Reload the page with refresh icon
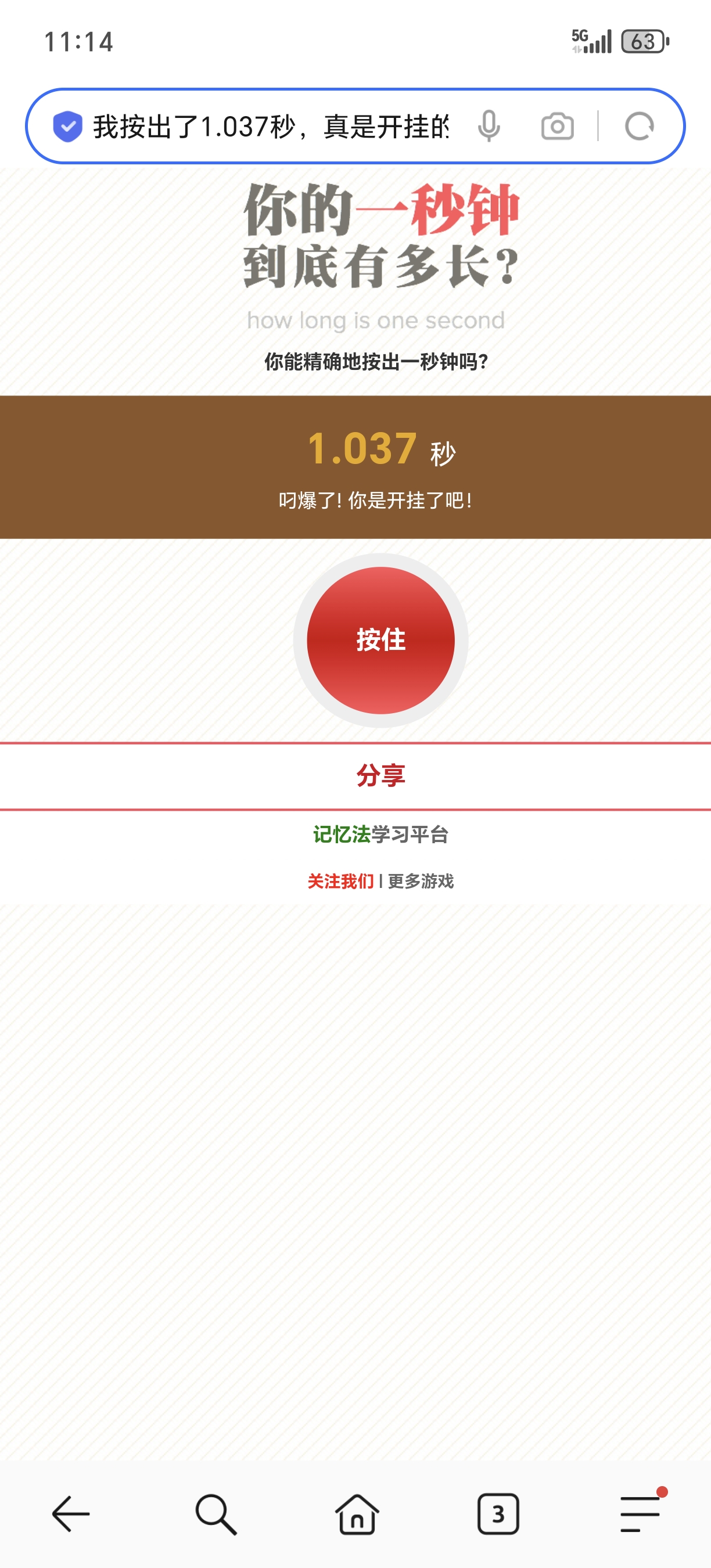This screenshot has height=1568, width=711. point(639,127)
